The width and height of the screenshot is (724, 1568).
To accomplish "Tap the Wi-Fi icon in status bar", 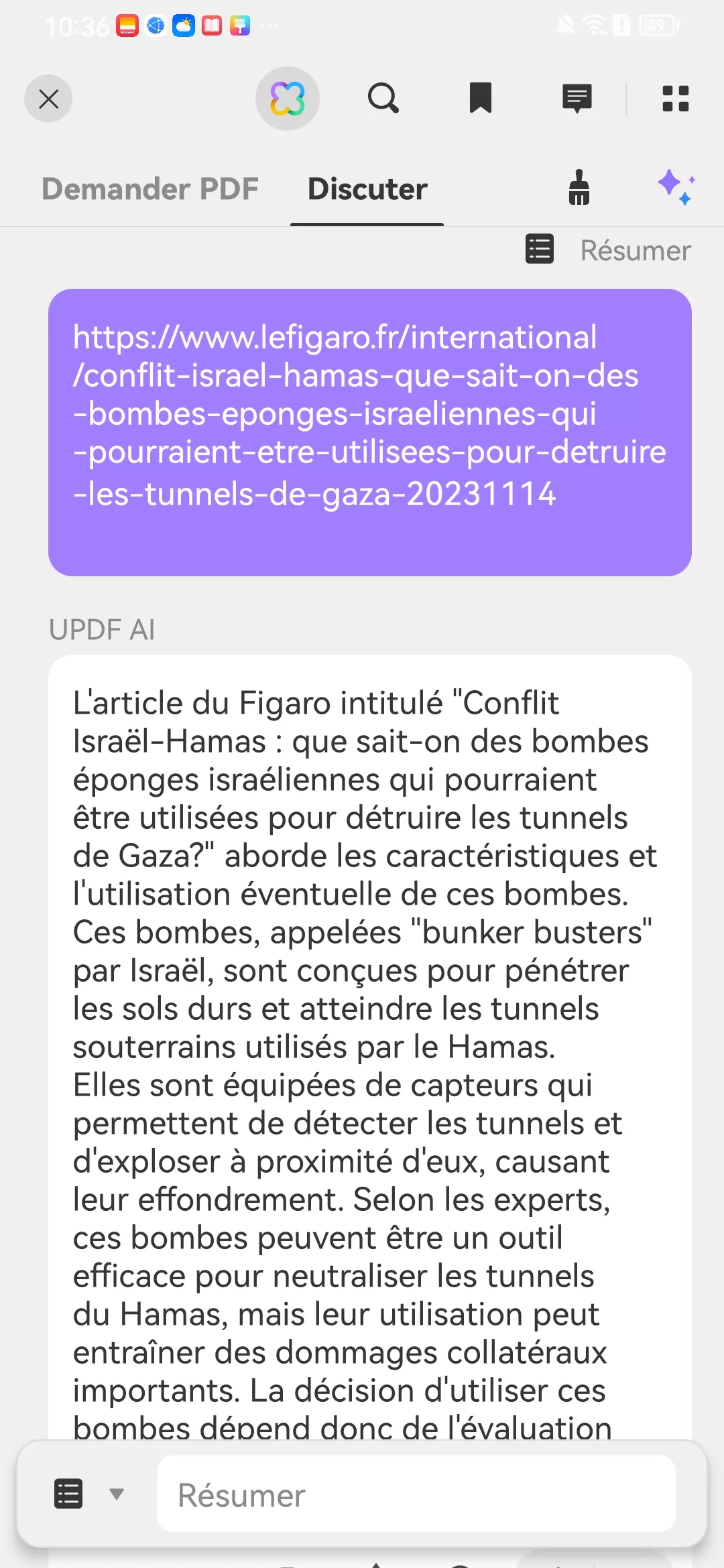I will pos(593,24).
